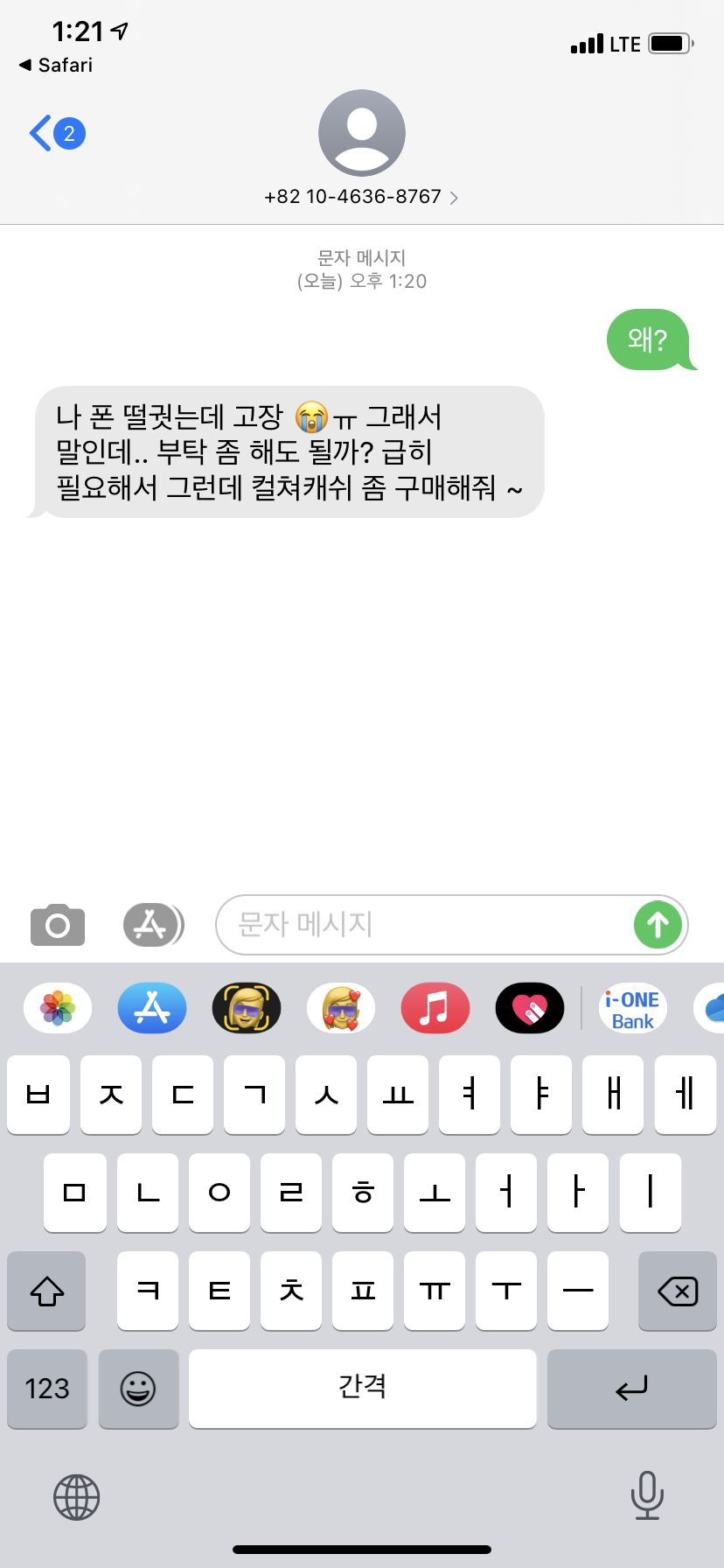Image resolution: width=724 pixels, height=1568 pixels.
Task: Open contact details for +82 10-4636-8767
Action: coord(361,197)
